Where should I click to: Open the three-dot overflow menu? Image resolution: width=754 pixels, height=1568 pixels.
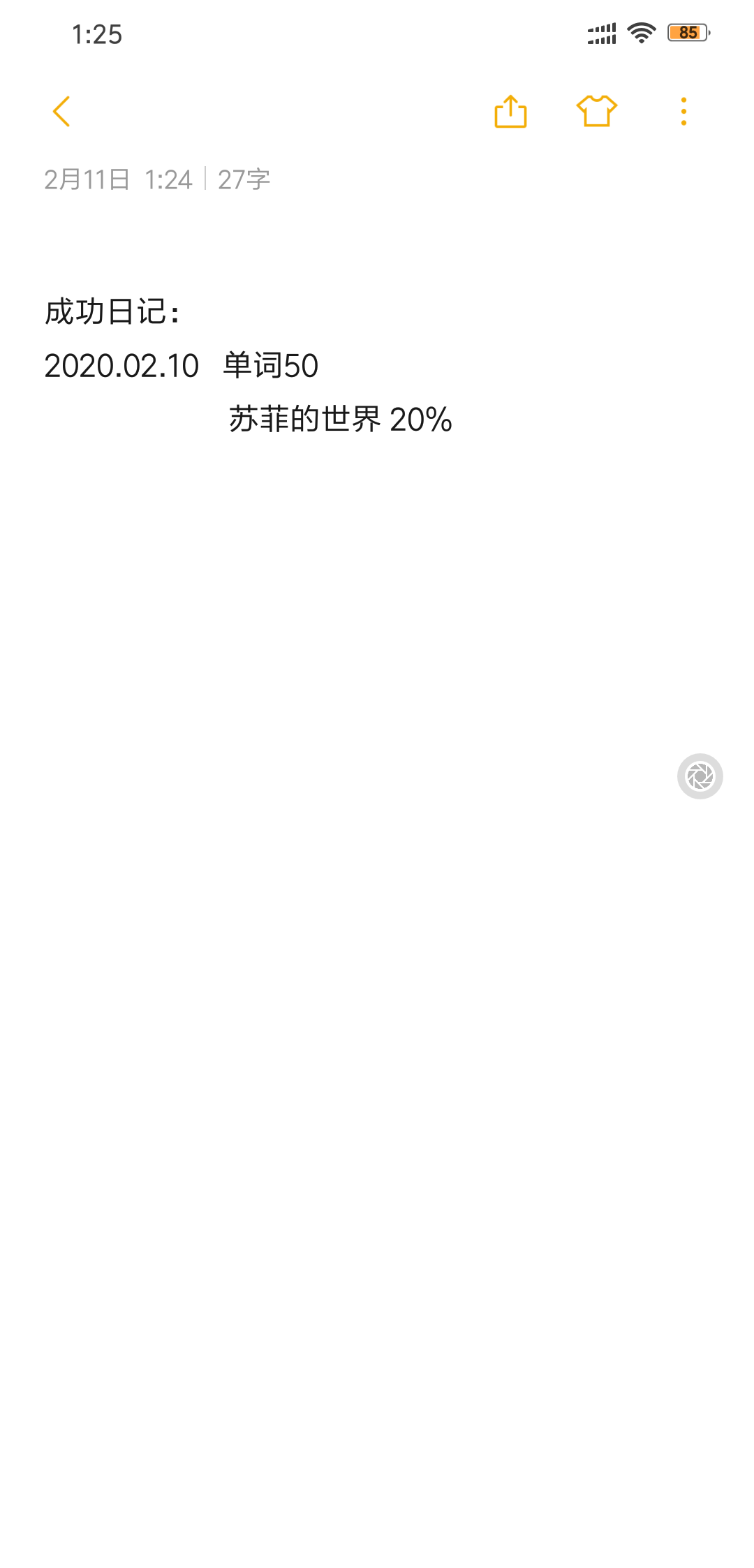(x=683, y=112)
